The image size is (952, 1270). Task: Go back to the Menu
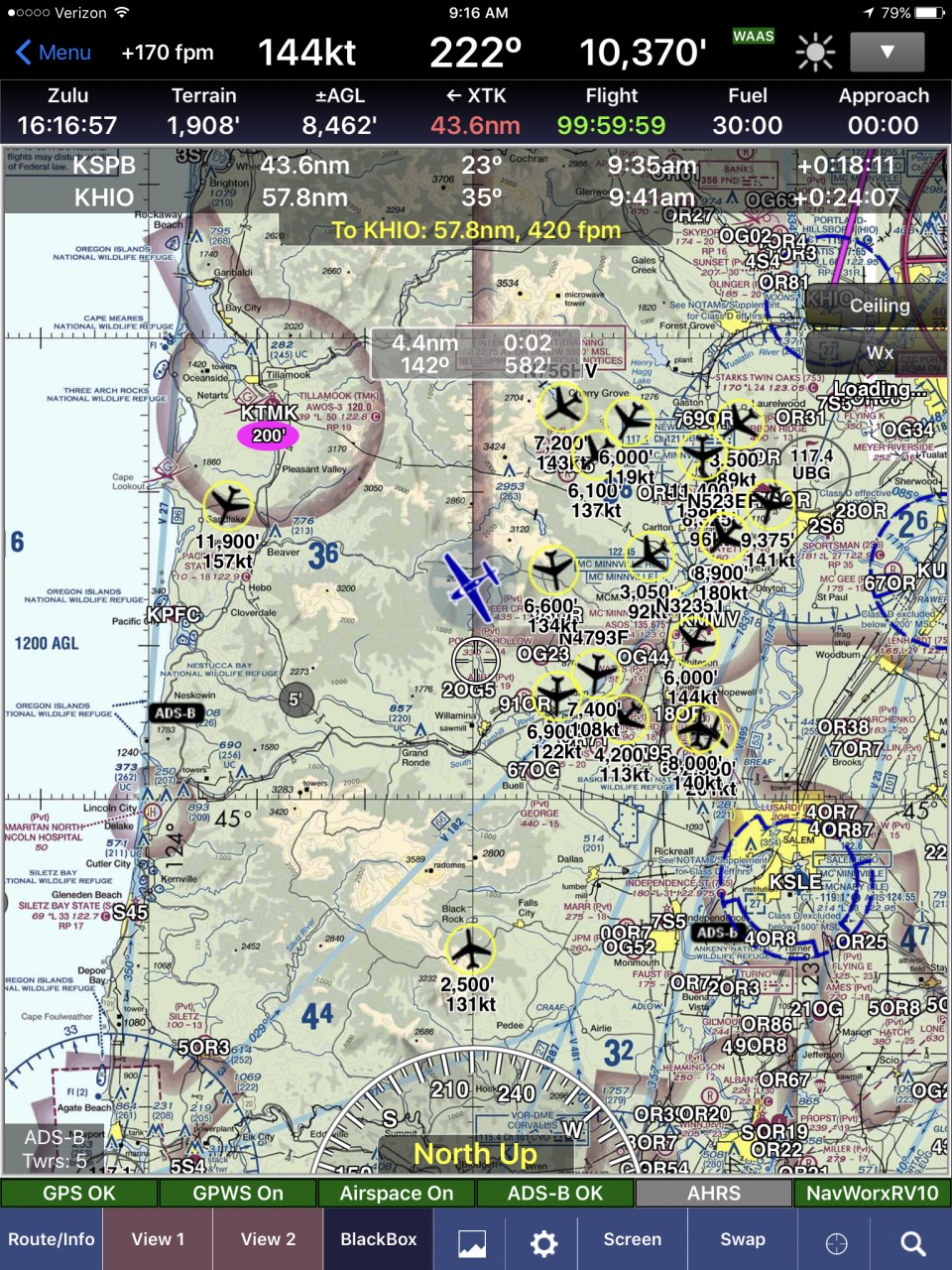[55, 53]
